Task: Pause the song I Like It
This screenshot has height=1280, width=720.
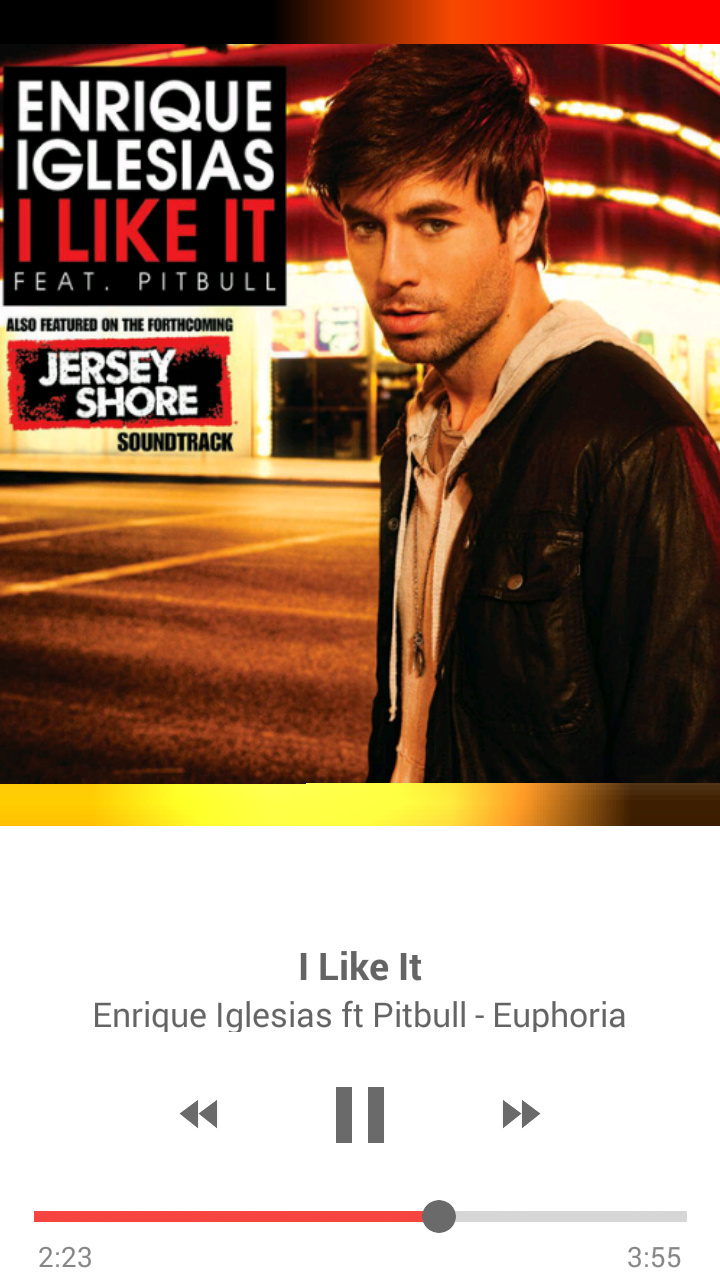Action: [360, 1114]
